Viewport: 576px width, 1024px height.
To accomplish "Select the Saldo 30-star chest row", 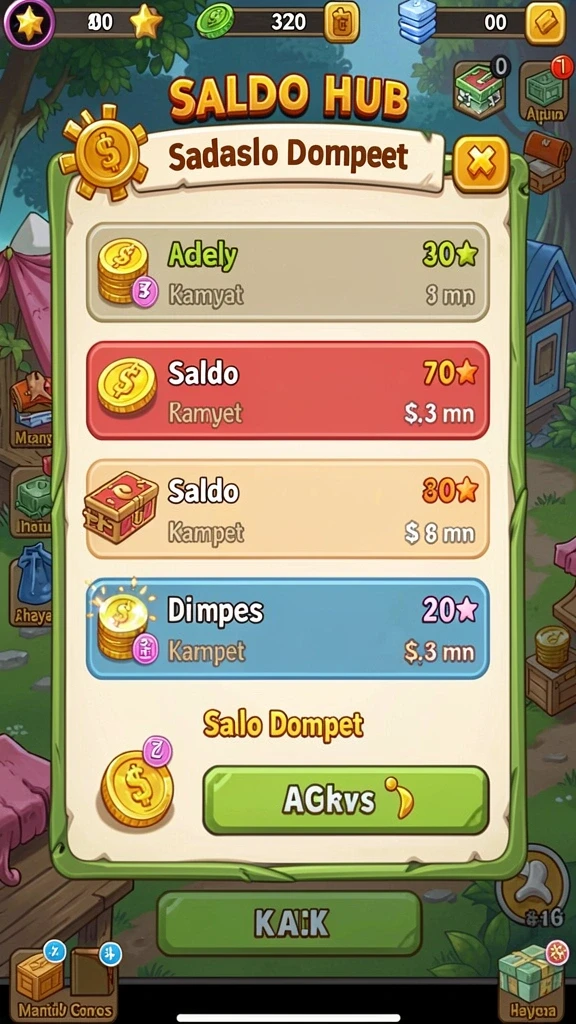I will (288, 509).
